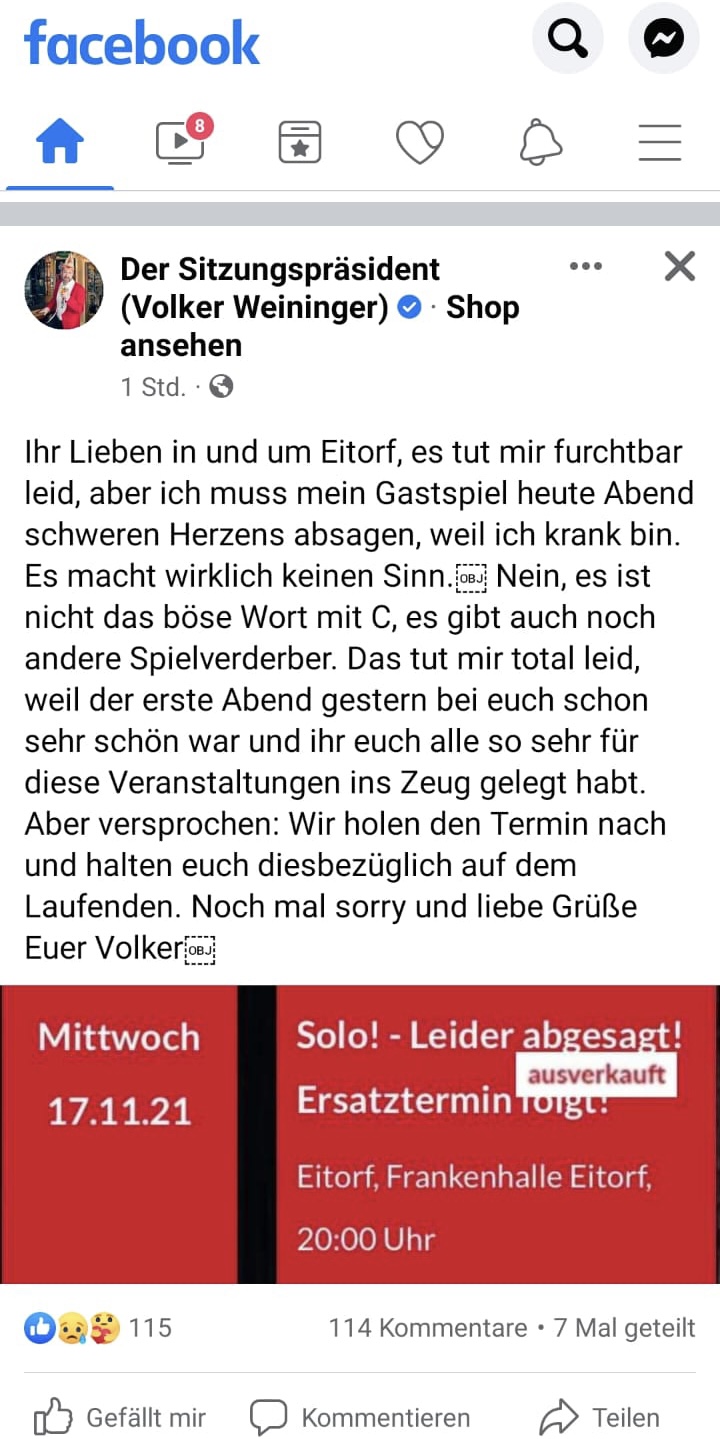
Task: Like the post with Gefällt mir
Action: pyautogui.click(x=120, y=1417)
